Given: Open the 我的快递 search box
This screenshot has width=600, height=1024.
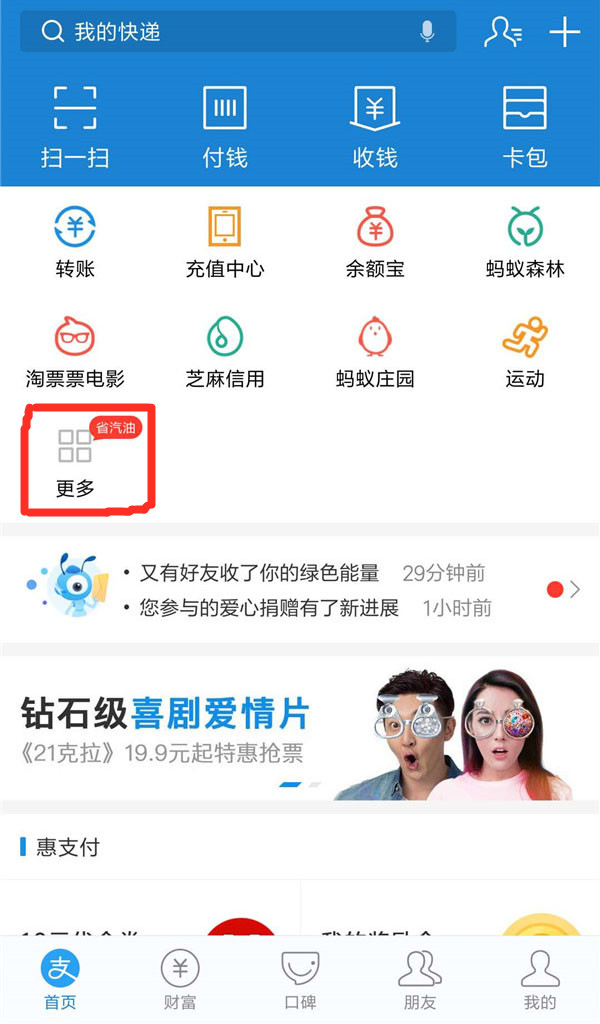Looking at the screenshot, I should pos(220,32).
